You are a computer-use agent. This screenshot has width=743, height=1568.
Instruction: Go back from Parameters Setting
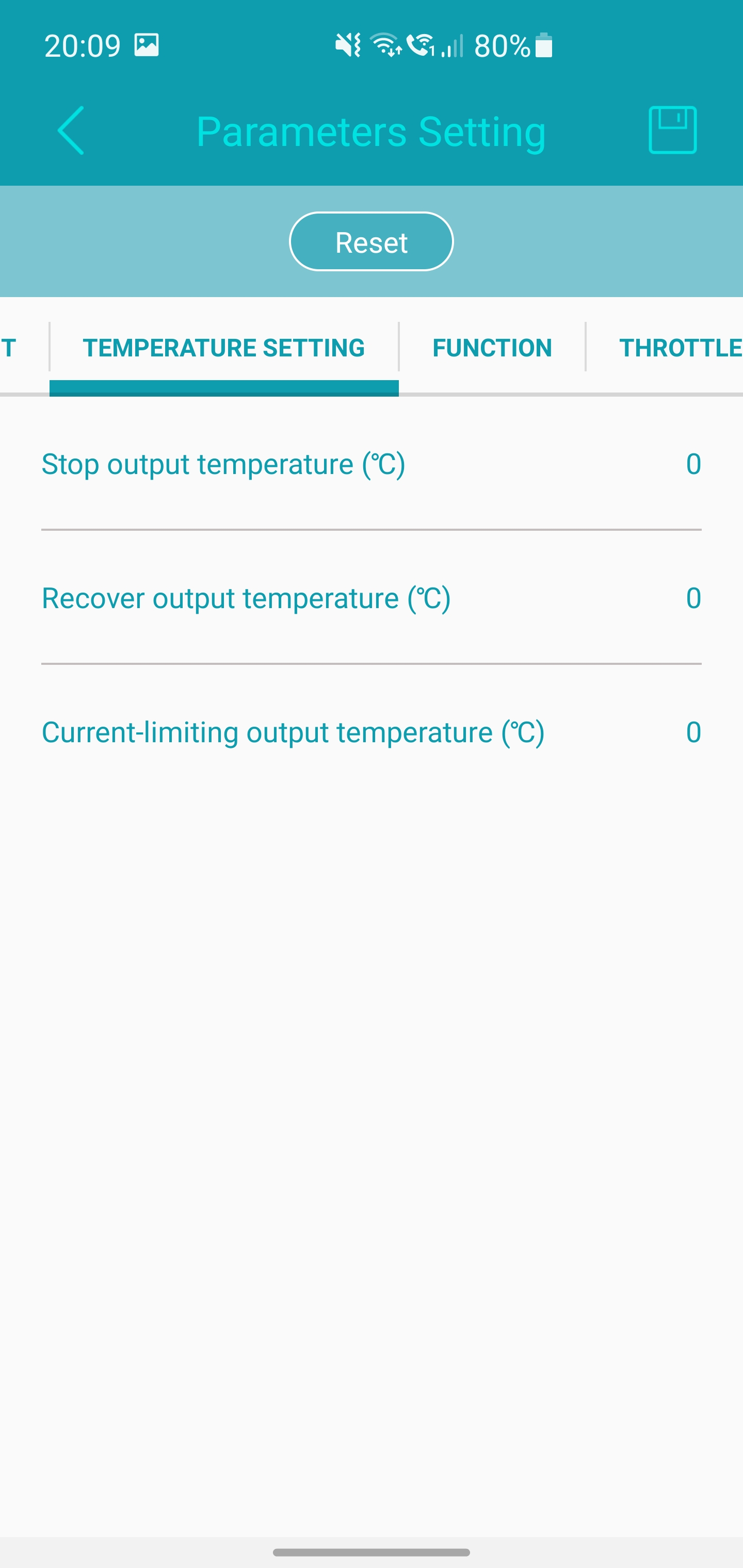71,130
